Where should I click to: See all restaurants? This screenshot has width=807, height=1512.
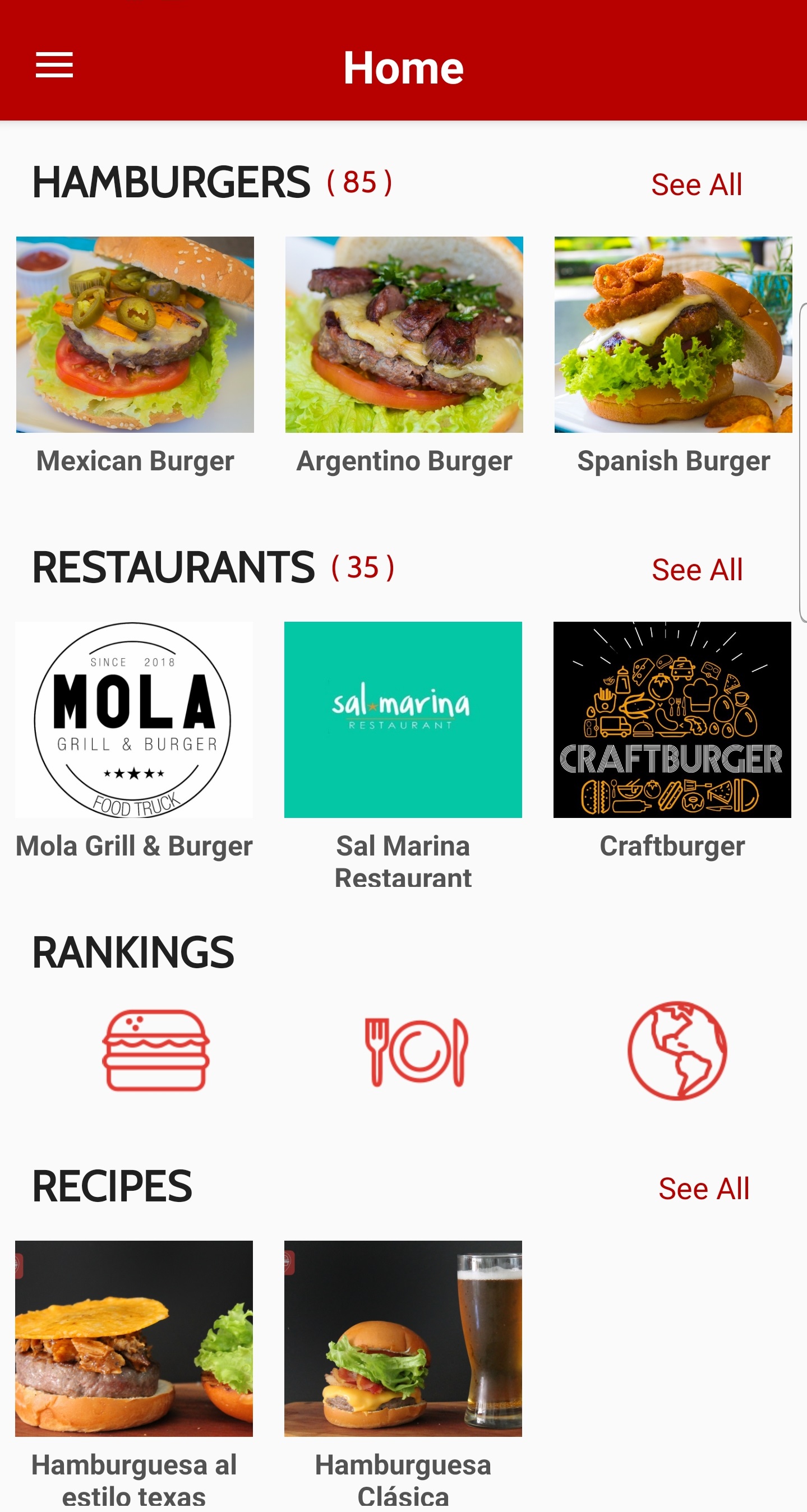[x=697, y=570]
